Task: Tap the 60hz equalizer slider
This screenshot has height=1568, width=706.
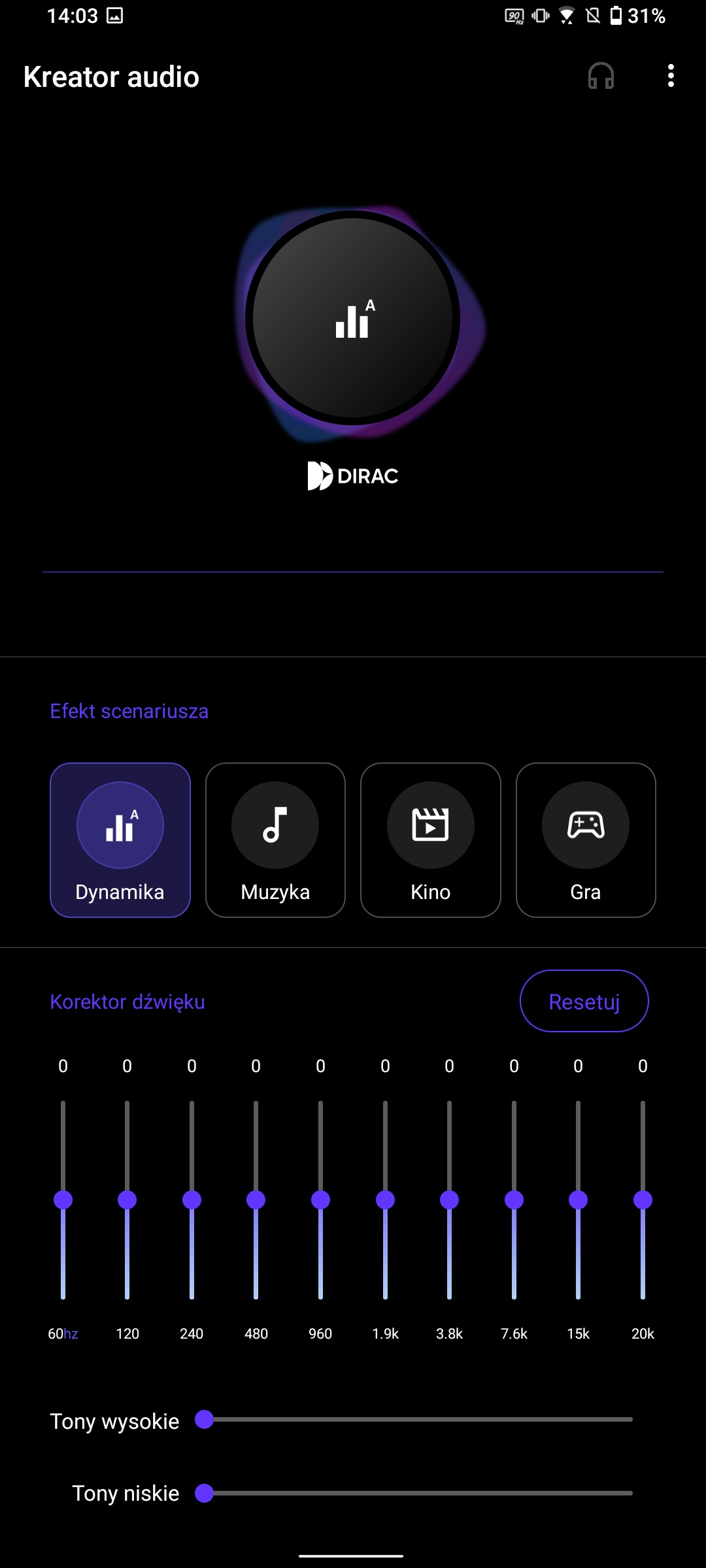Action: [x=63, y=1200]
